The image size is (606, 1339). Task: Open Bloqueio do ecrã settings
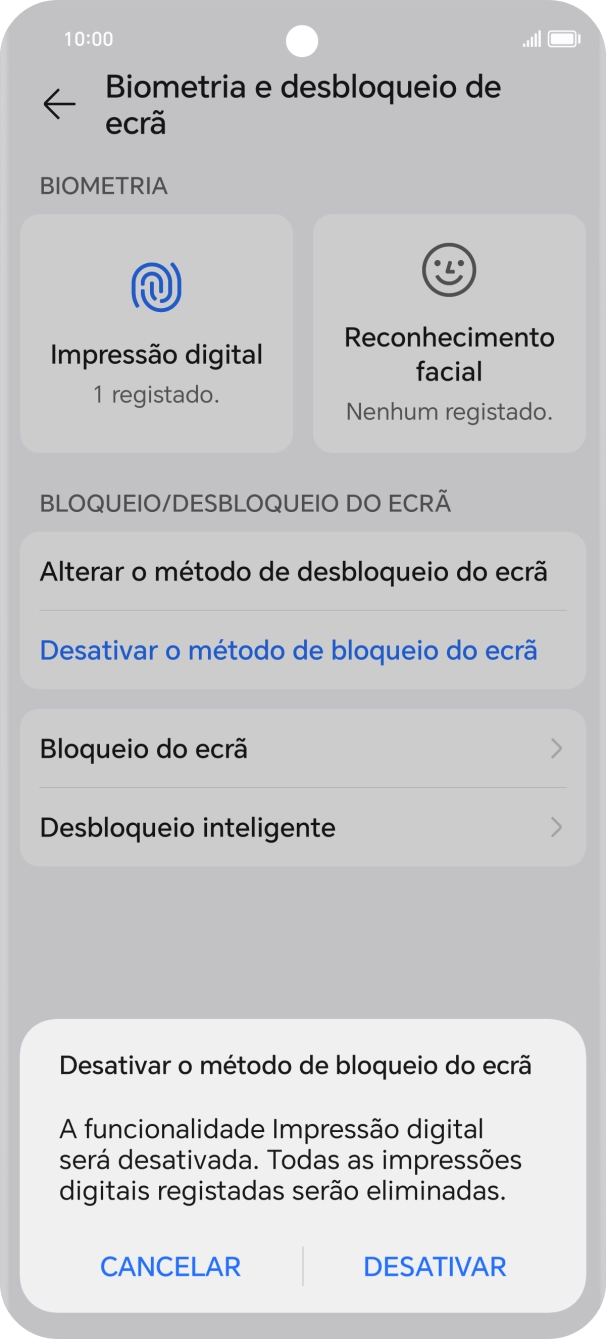click(x=302, y=748)
